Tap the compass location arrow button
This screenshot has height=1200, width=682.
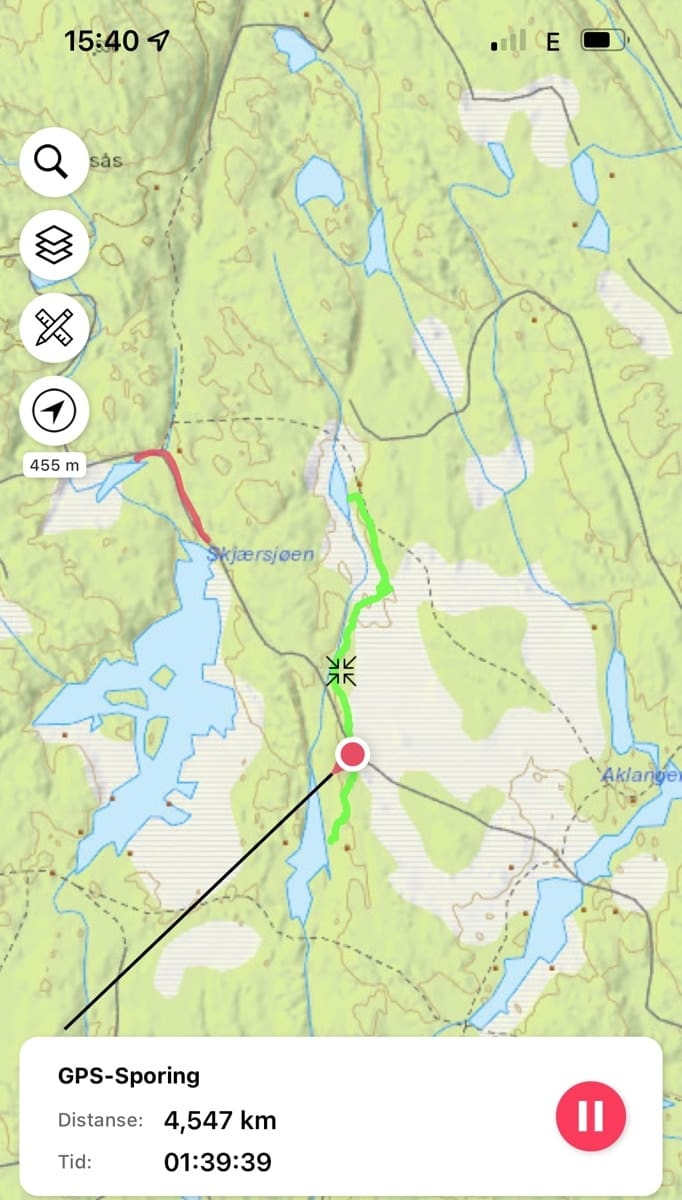pos(54,411)
